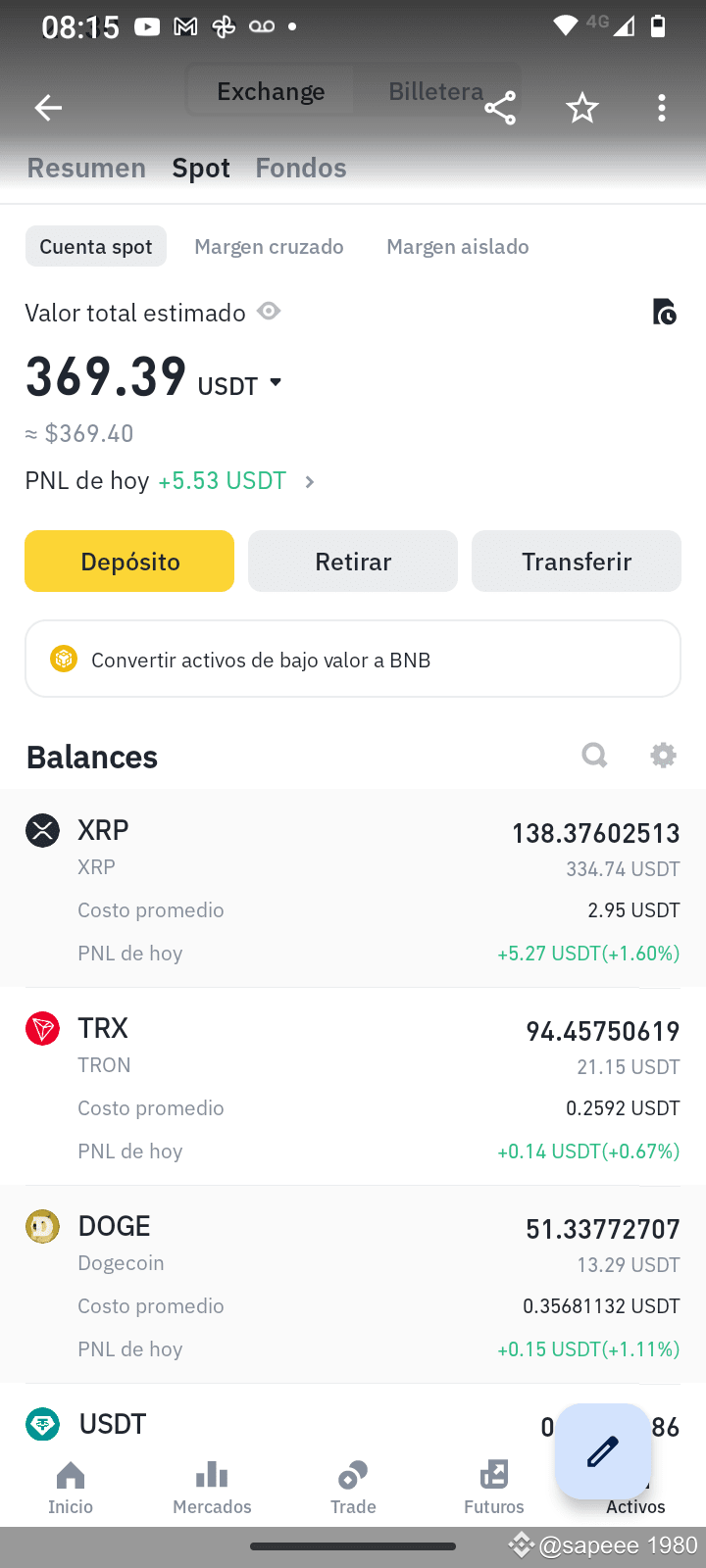The image size is (706, 1568).
Task: Tap the DOGE coin logo
Action: 42,1225
